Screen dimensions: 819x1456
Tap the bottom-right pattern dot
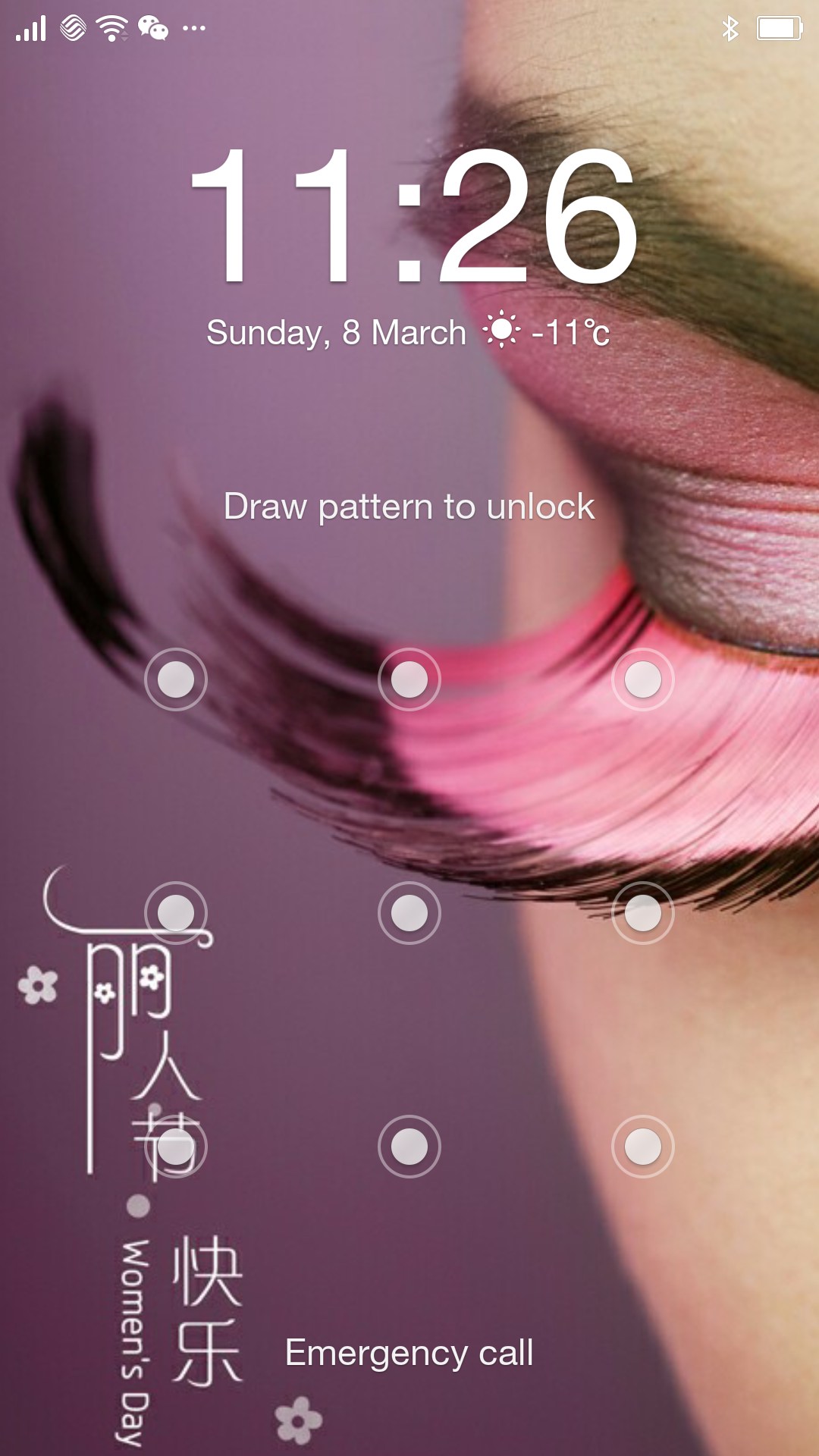[643, 1147]
